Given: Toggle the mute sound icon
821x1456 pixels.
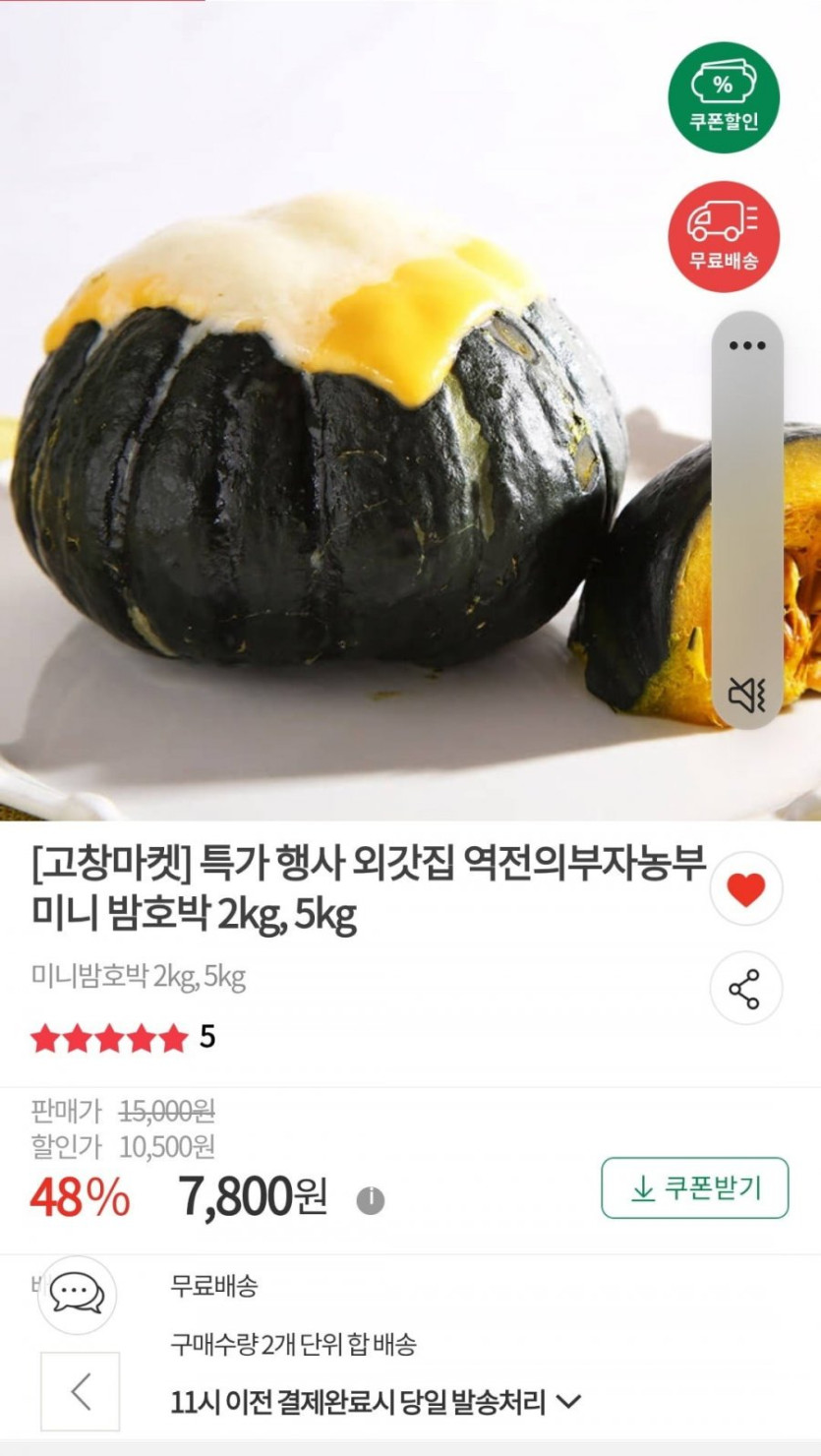Looking at the screenshot, I should point(747,695).
